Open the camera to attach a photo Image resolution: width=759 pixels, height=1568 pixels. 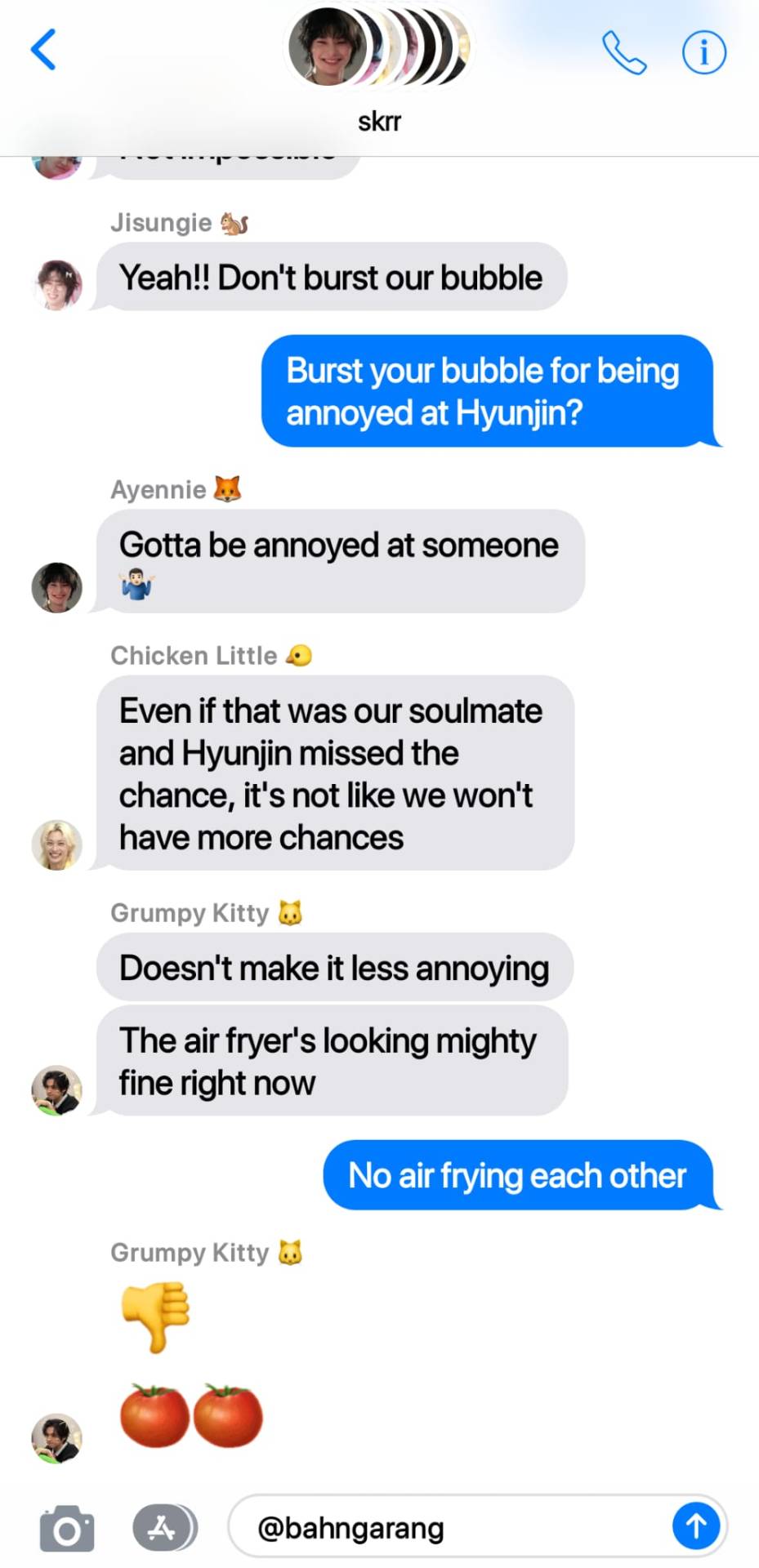(67, 1528)
